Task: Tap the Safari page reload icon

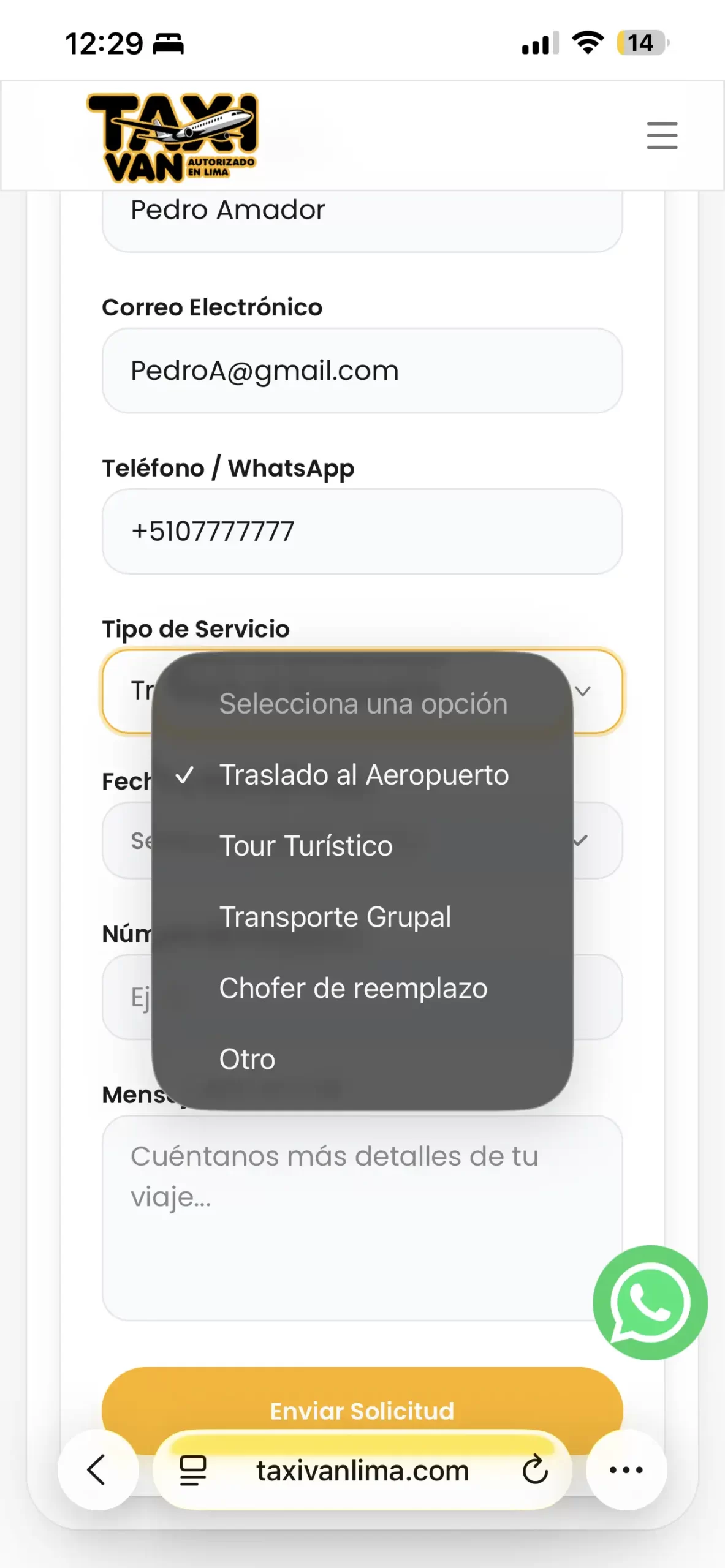Action: pyautogui.click(x=535, y=1469)
